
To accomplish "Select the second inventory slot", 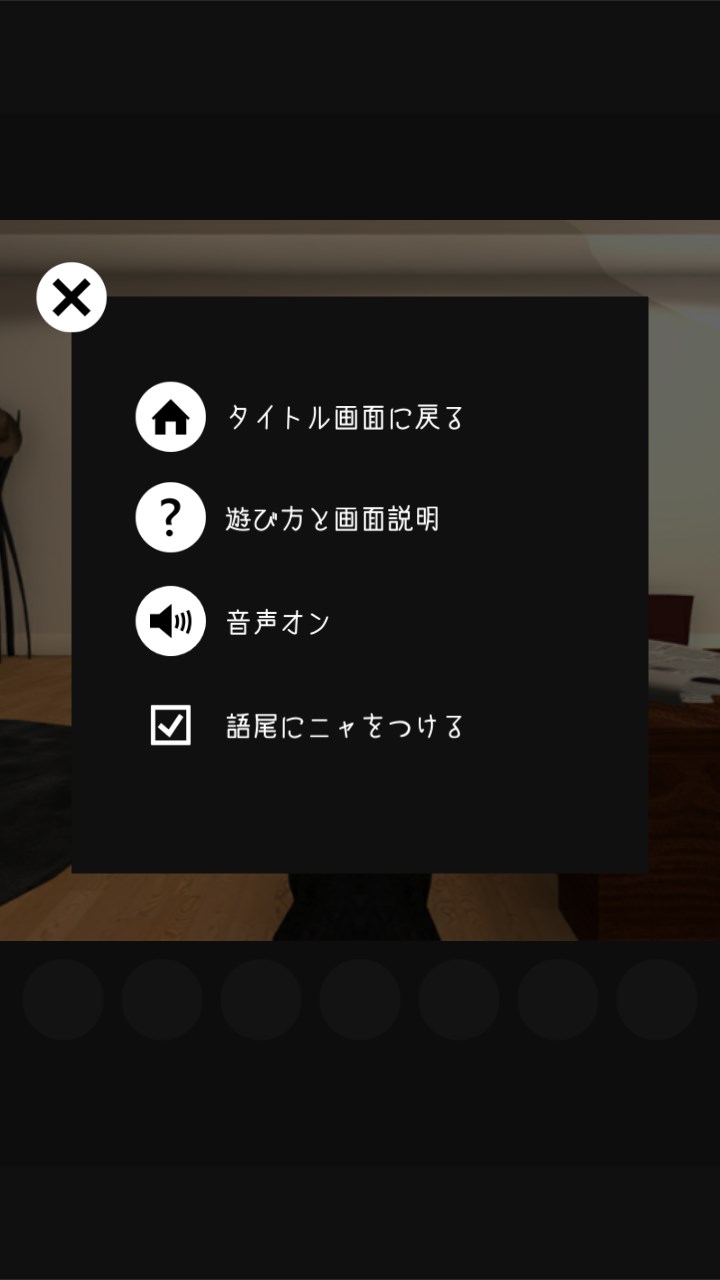I will (162, 998).
